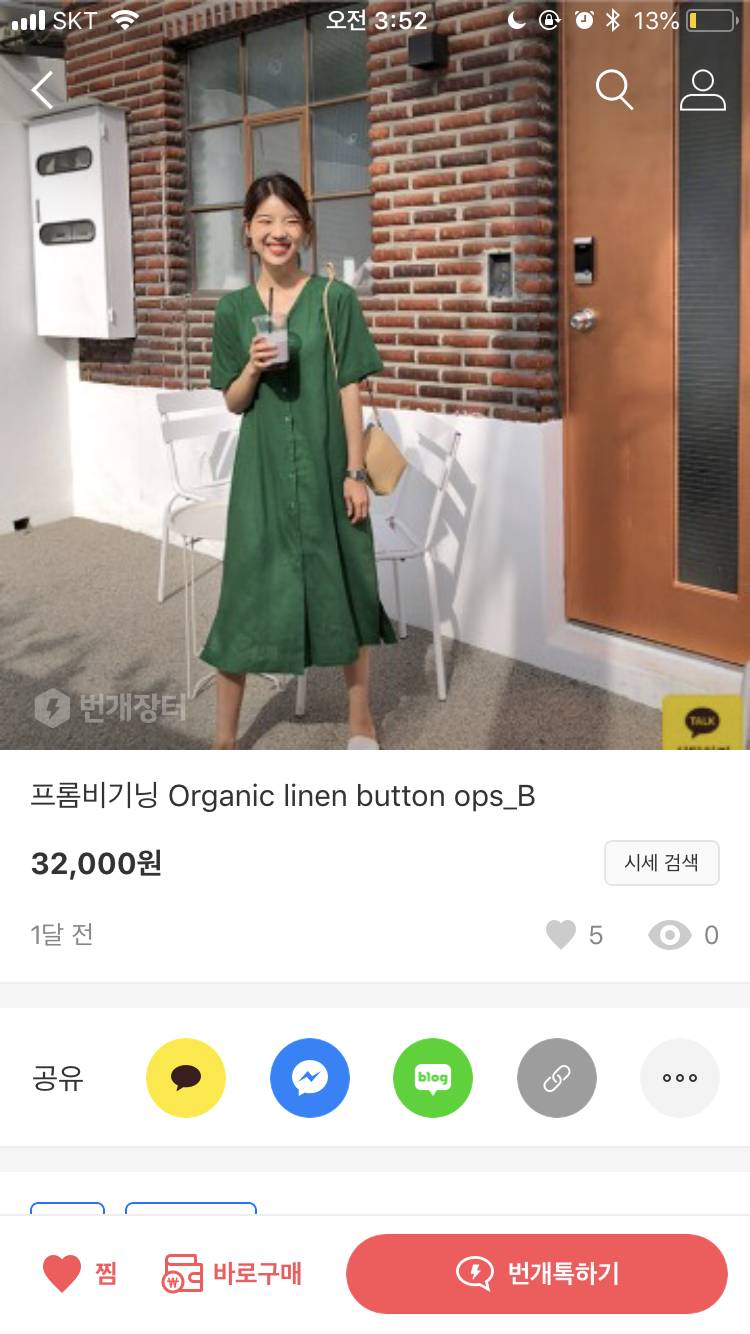This screenshot has width=750, height=1334.
Task: Open profile with the person icon
Action: tap(703, 90)
